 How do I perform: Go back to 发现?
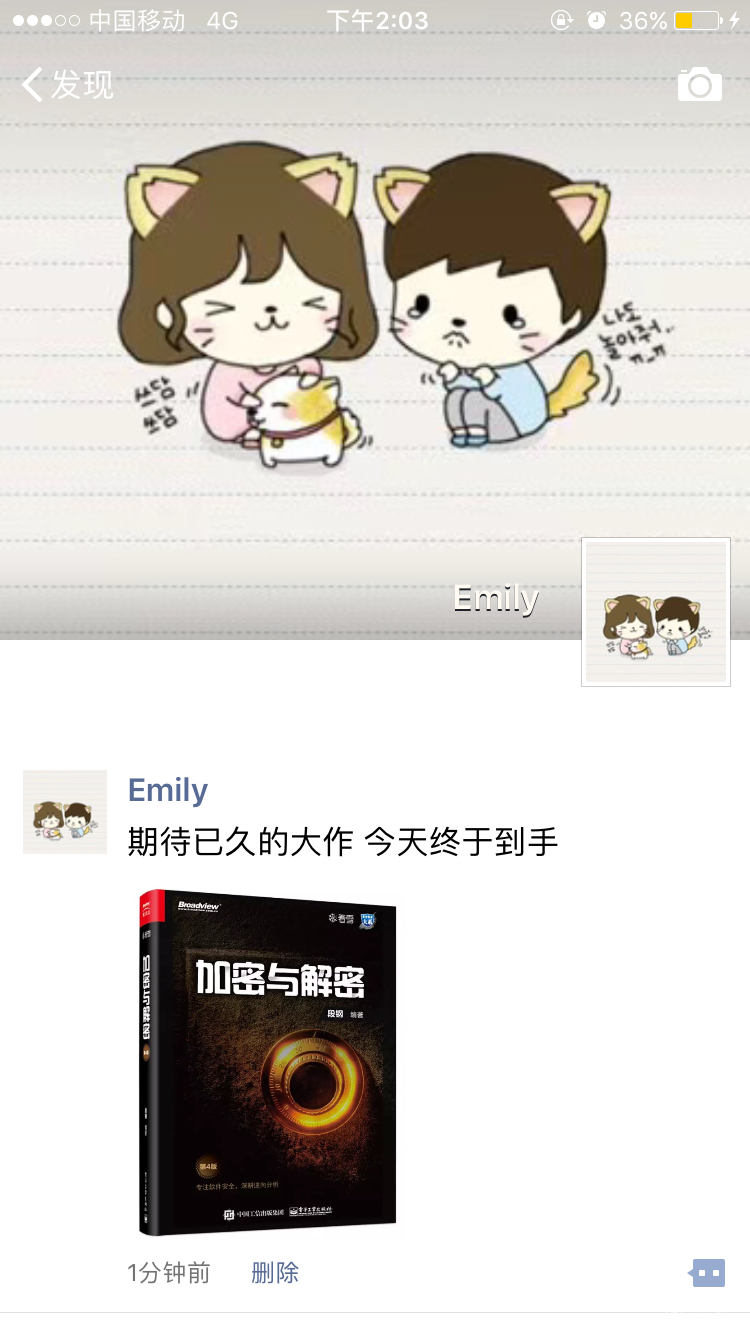pyautogui.click(x=68, y=85)
